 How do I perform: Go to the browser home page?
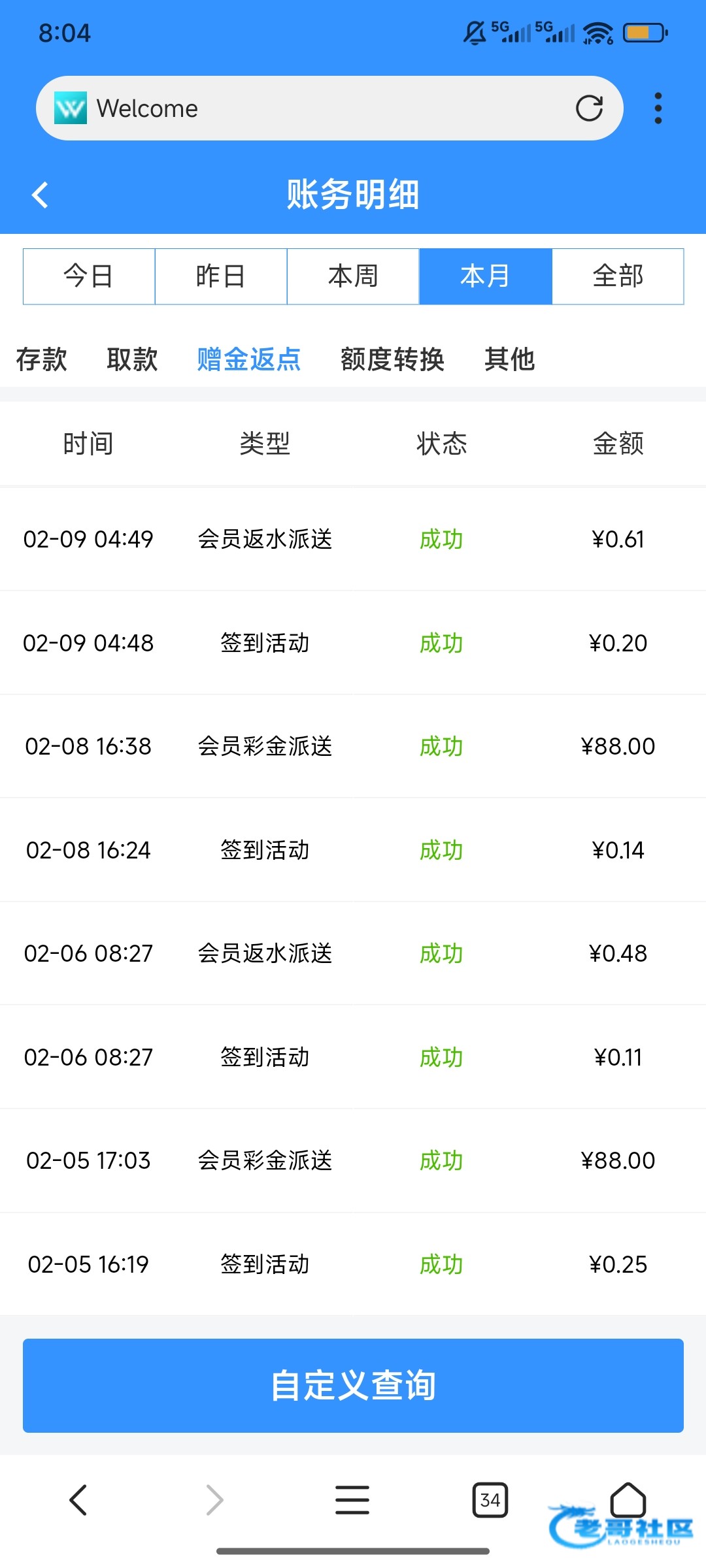(x=628, y=1499)
